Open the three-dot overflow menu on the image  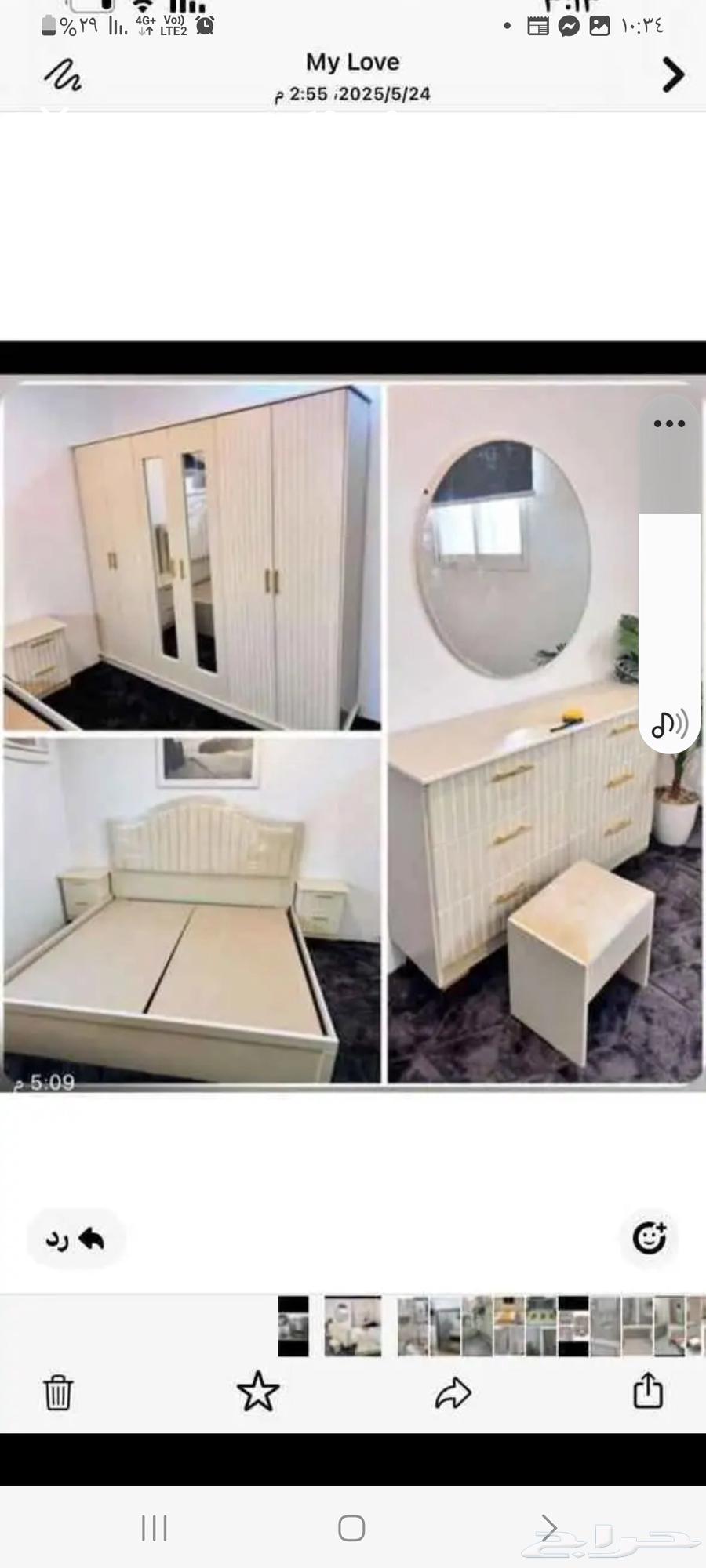[668, 423]
